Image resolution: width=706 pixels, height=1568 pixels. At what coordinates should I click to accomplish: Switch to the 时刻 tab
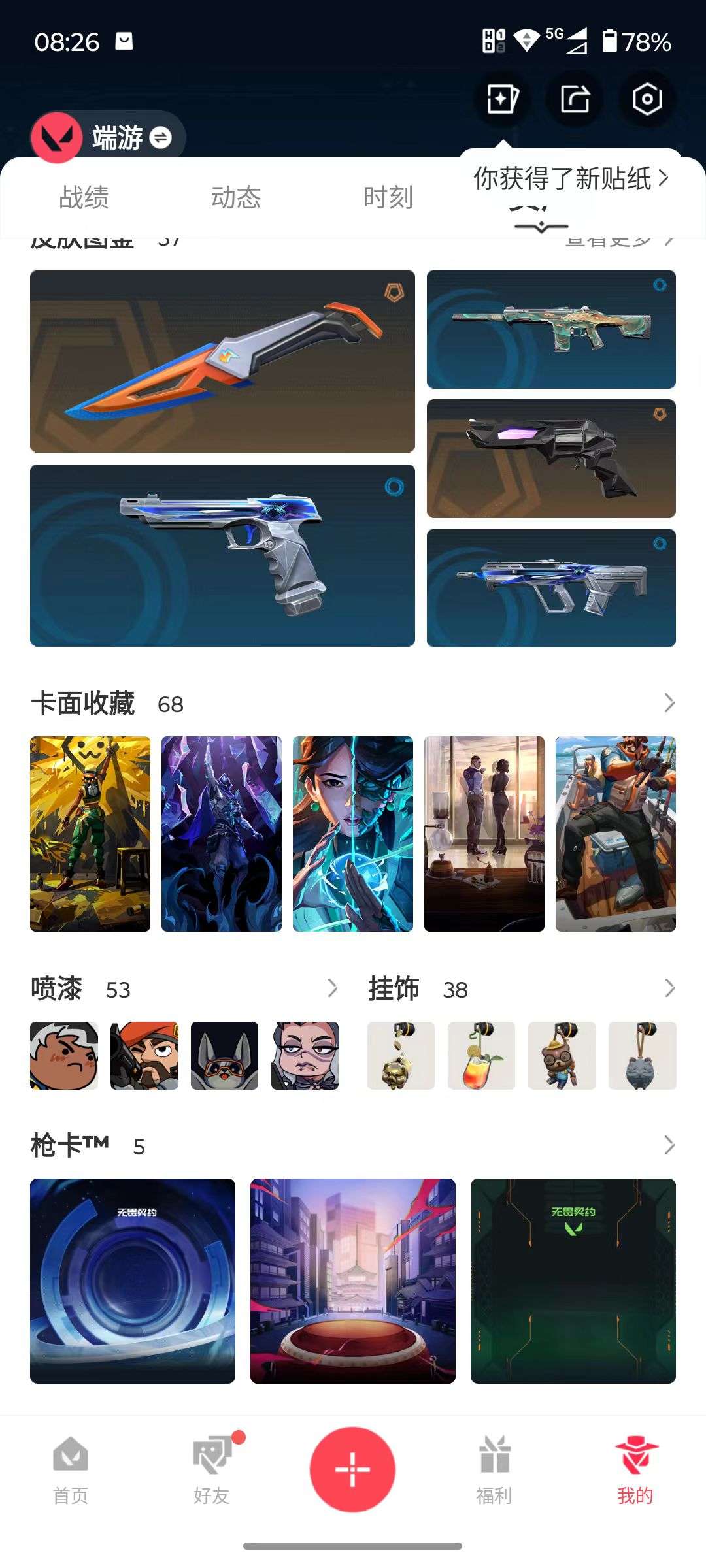[388, 197]
